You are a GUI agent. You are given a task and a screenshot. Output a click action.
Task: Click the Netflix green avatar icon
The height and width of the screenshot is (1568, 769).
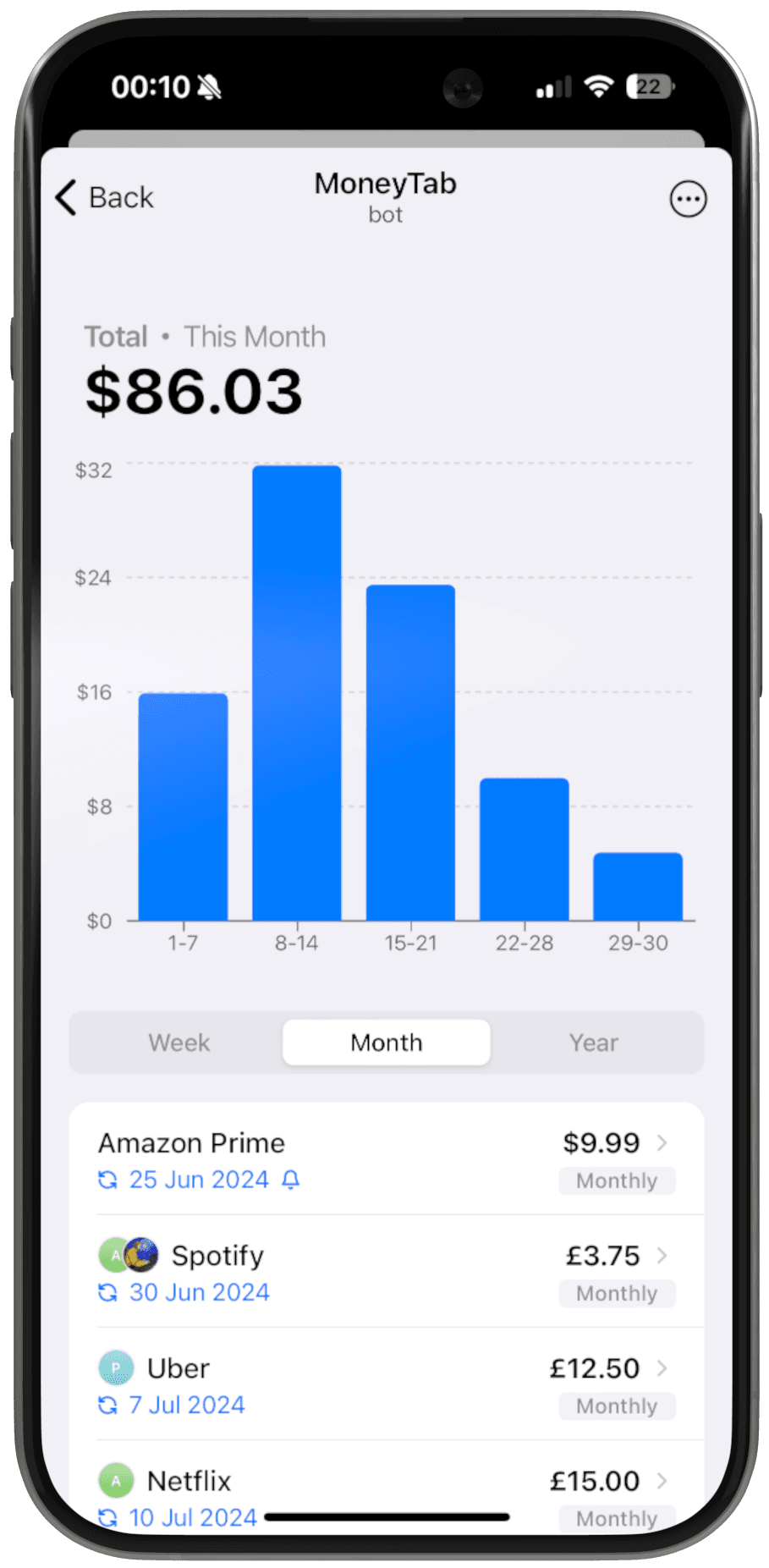(x=116, y=1480)
